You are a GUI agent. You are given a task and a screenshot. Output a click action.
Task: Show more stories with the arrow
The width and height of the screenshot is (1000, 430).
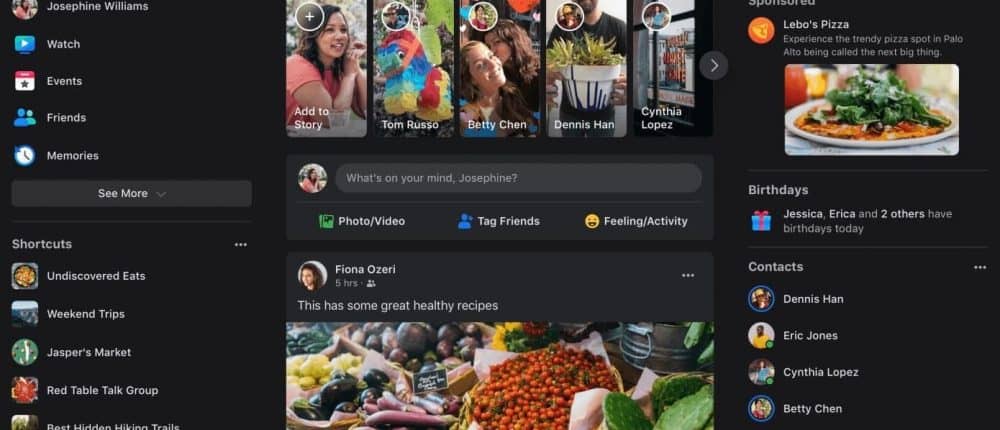713,66
